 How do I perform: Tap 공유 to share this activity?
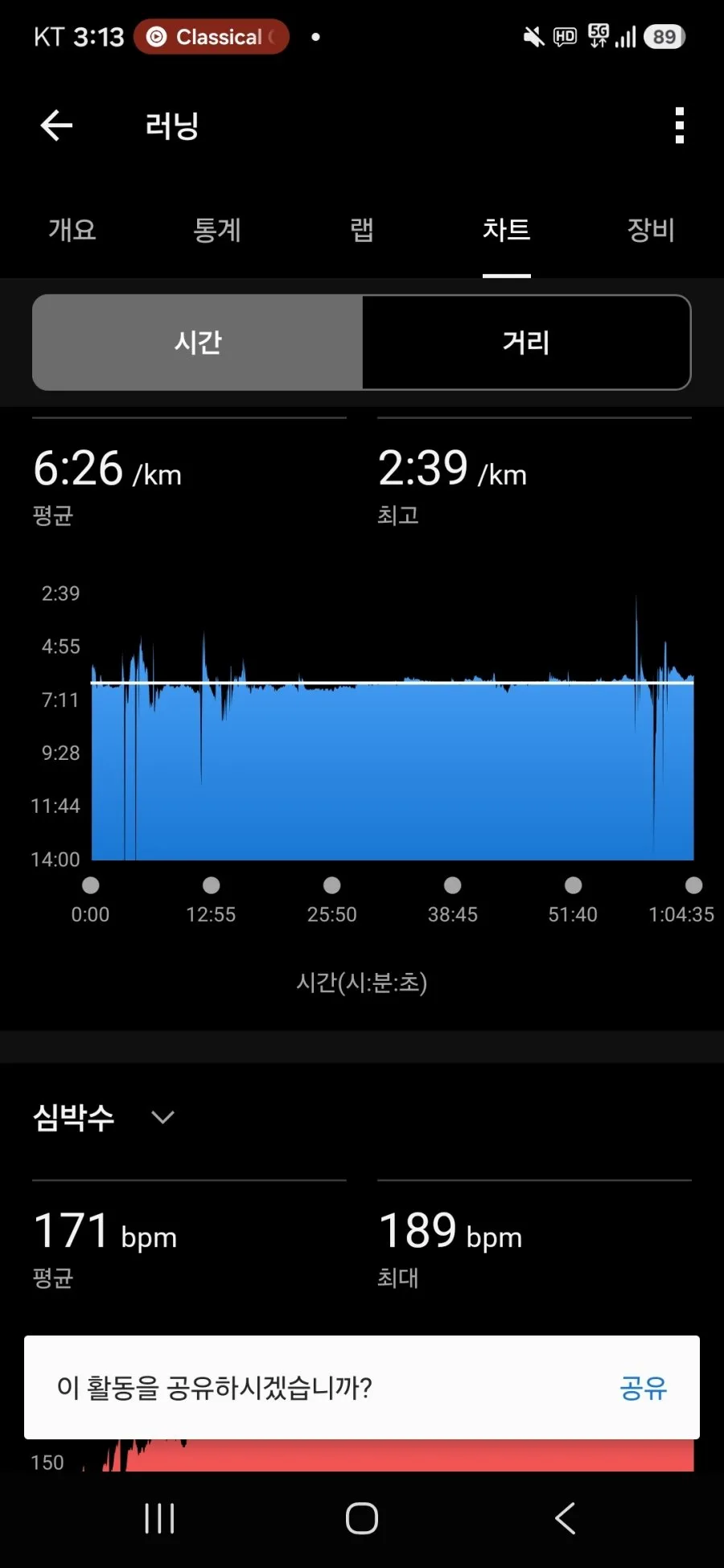pyautogui.click(x=644, y=1388)
